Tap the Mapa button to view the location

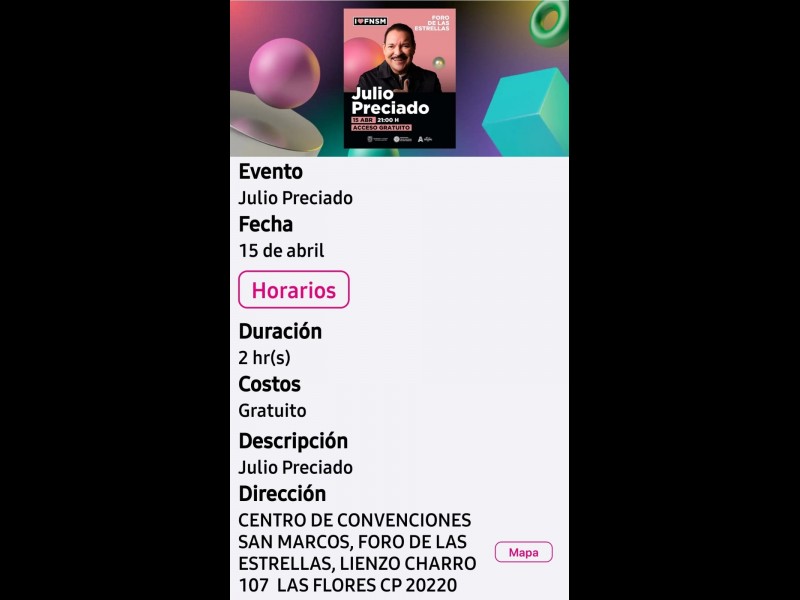523,552
